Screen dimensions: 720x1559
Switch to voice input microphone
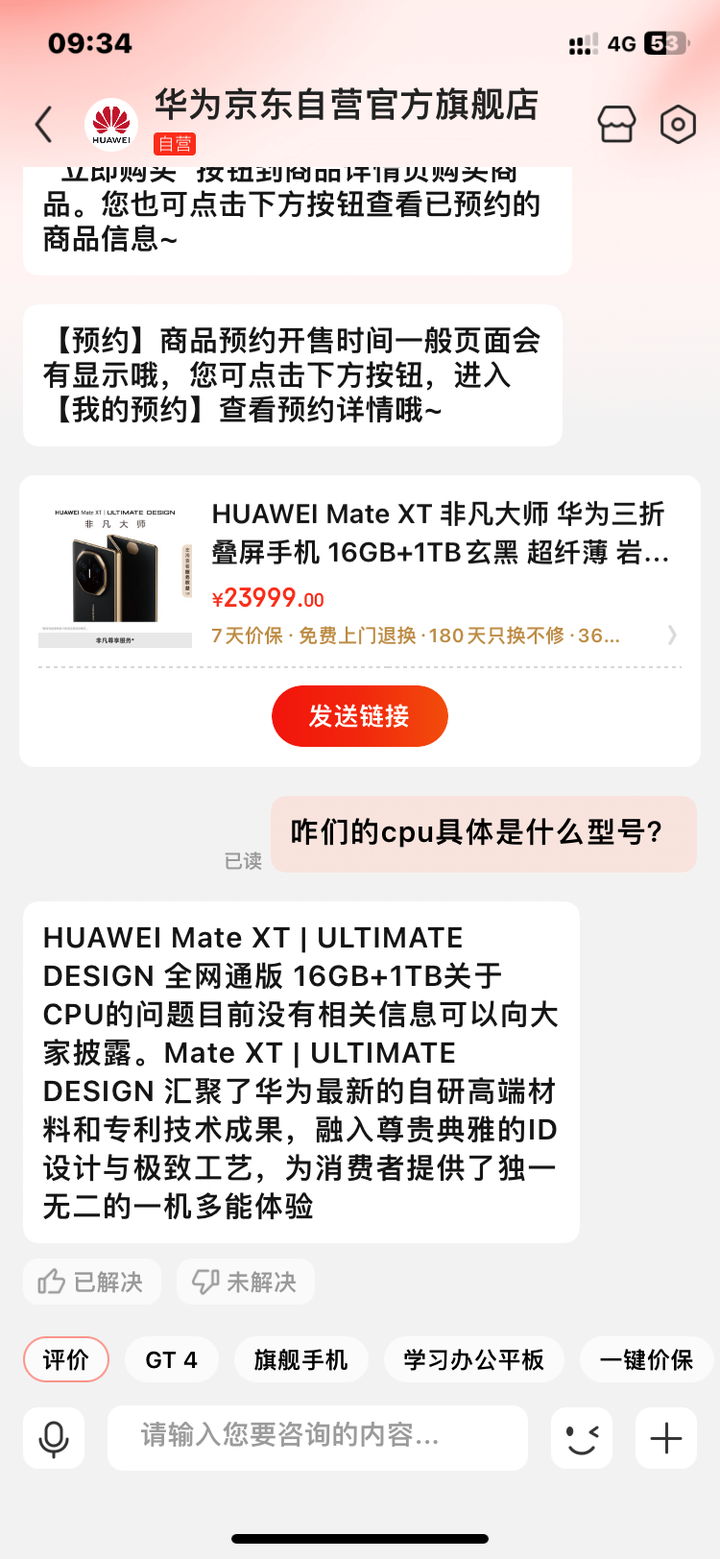click(54, 1438)
